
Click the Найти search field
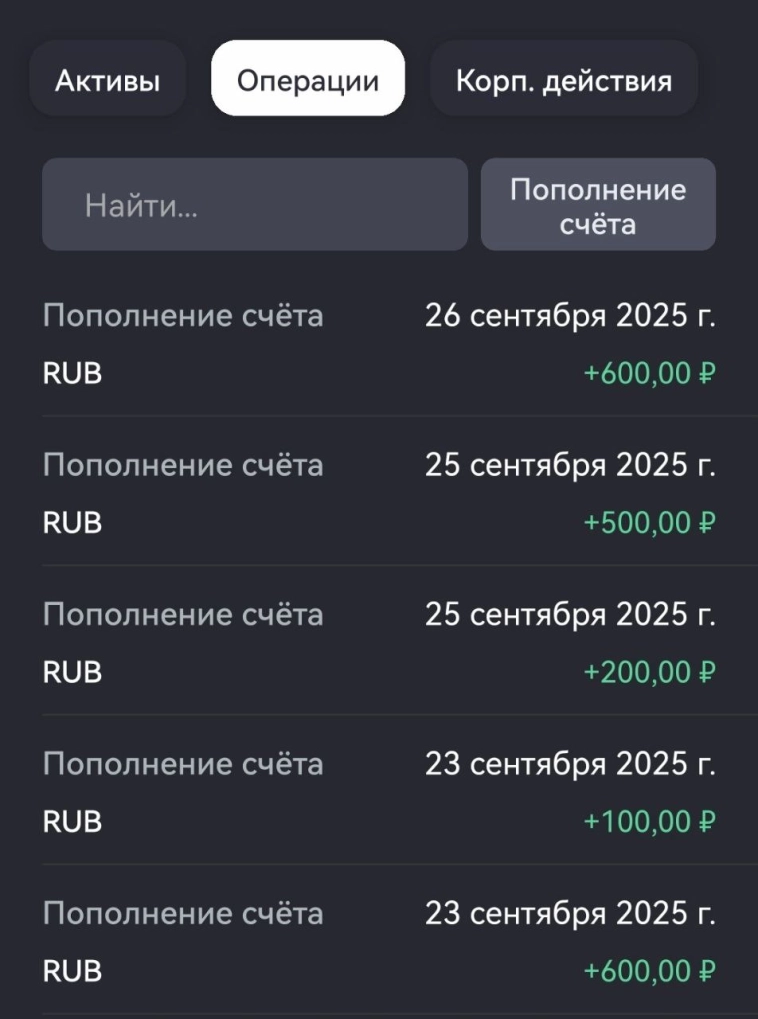tap(254, 204)
